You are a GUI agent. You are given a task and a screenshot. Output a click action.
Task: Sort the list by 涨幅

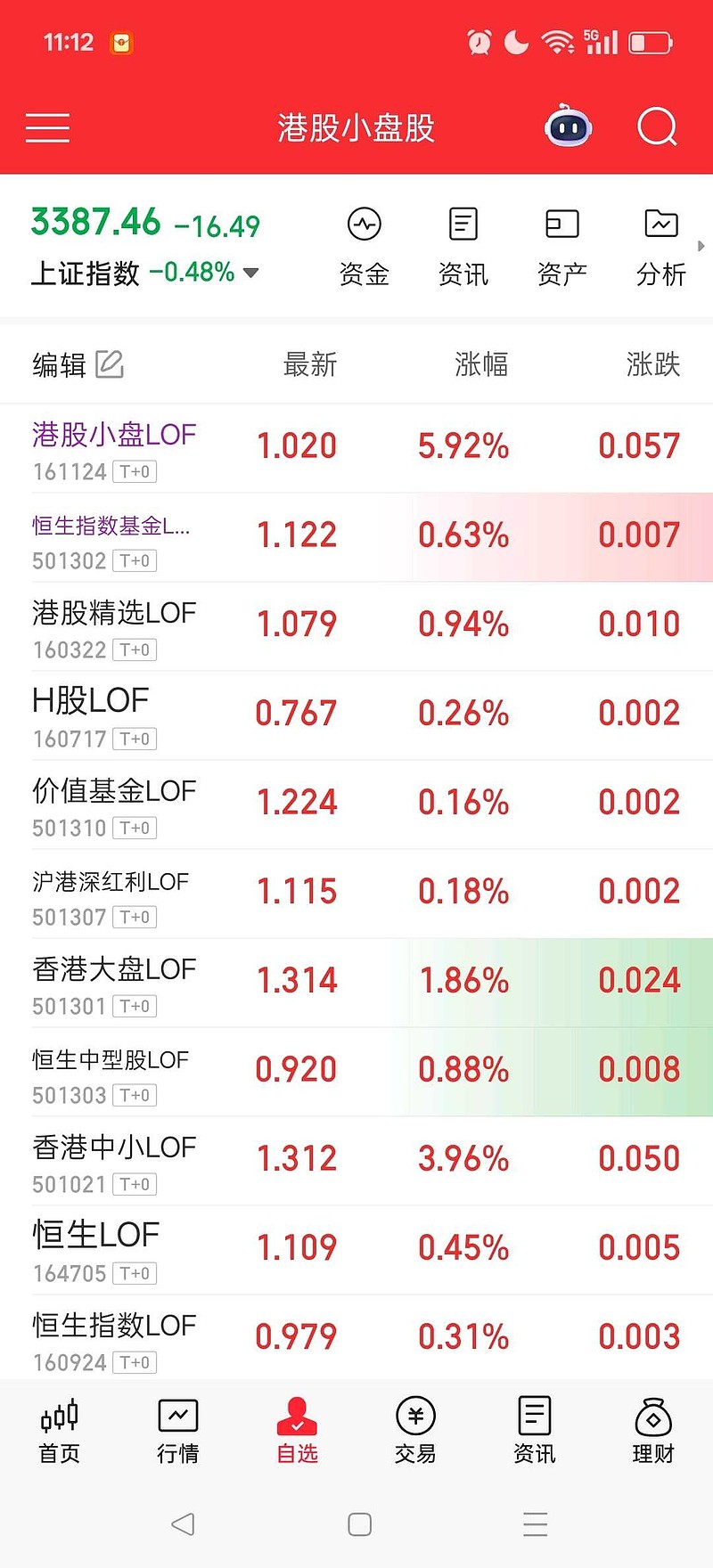tap(481, 364)
